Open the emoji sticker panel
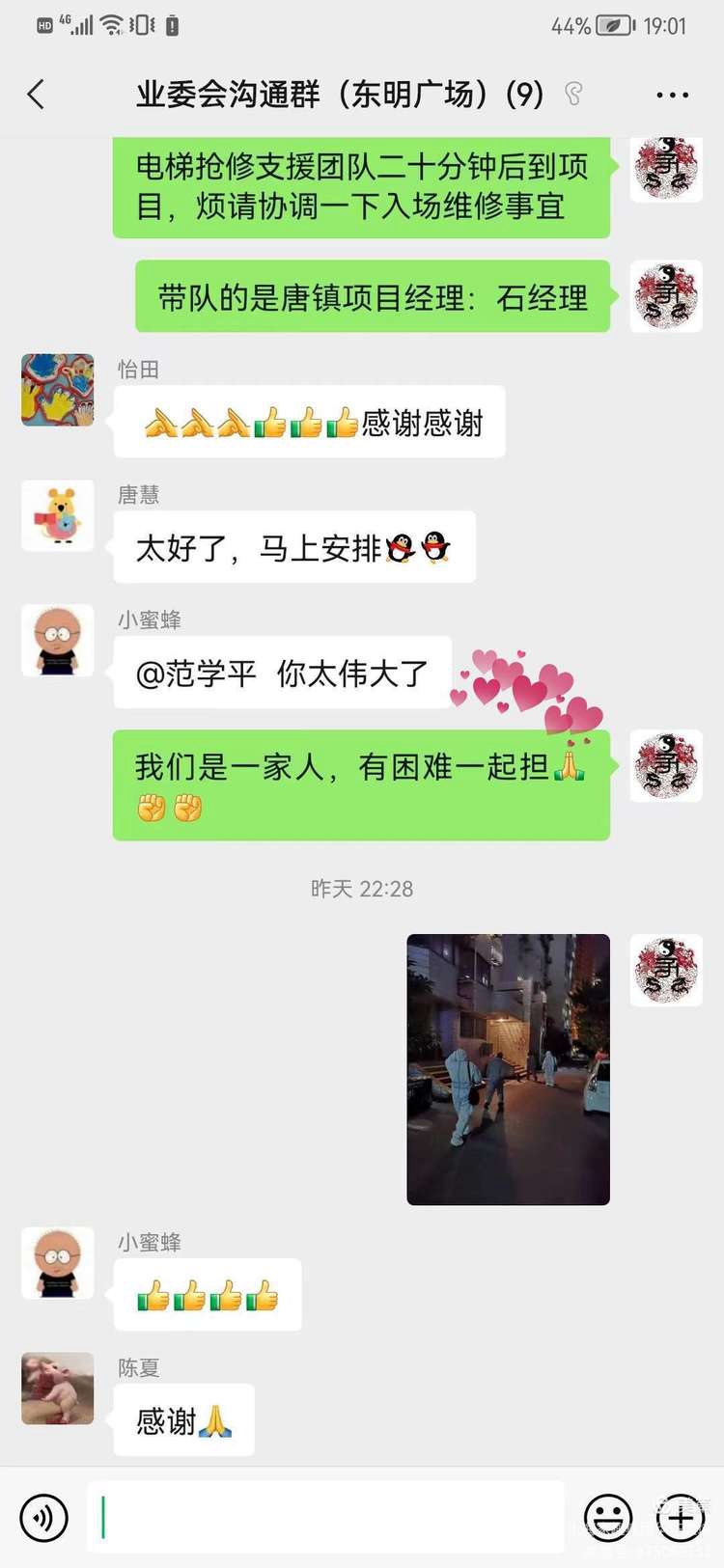This screenshot has height=1568, width=724. coord(608,1518)
